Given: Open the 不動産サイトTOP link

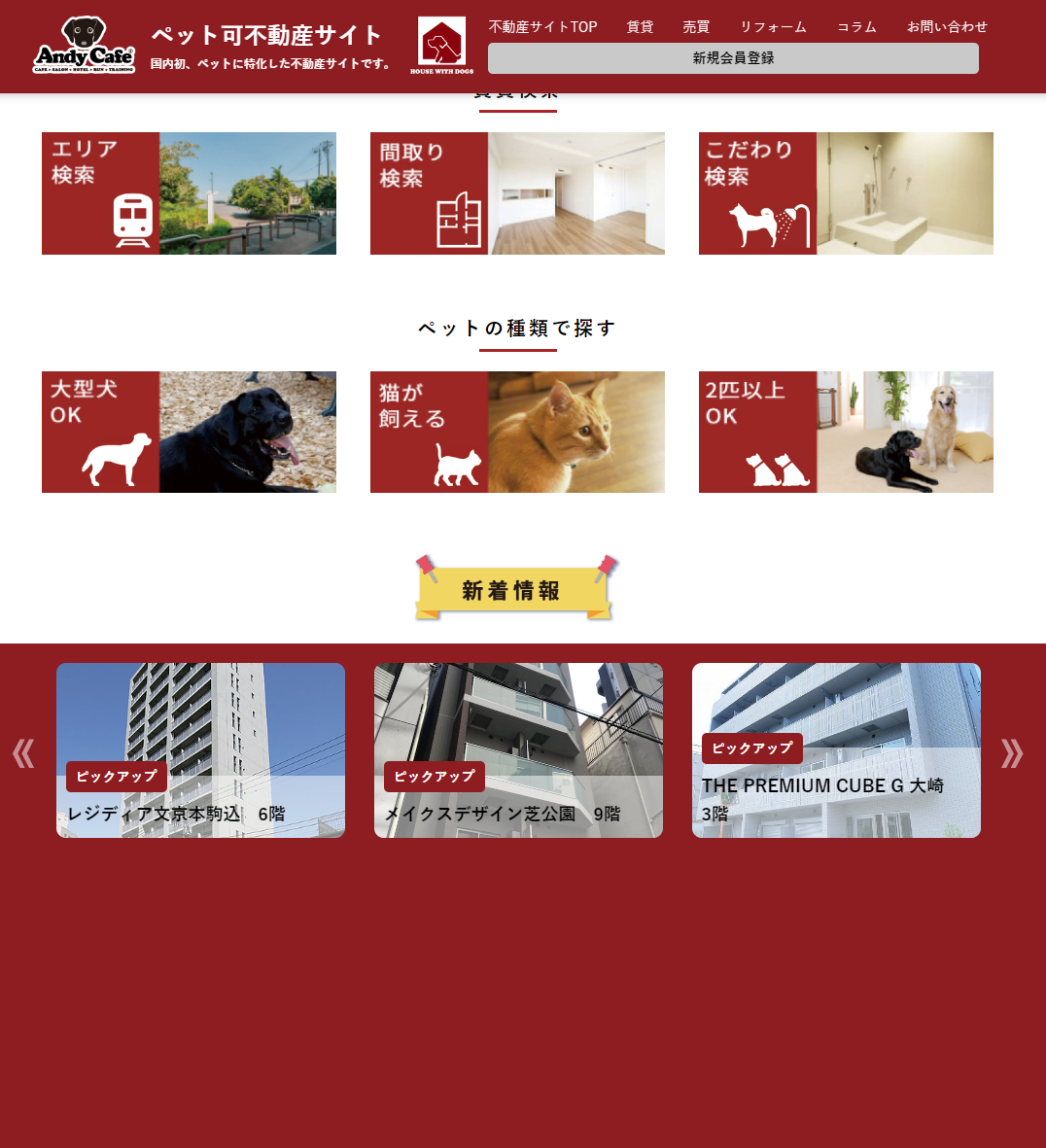Looking at the screenshot, I should pyautogui.click(x=542, y=27).
